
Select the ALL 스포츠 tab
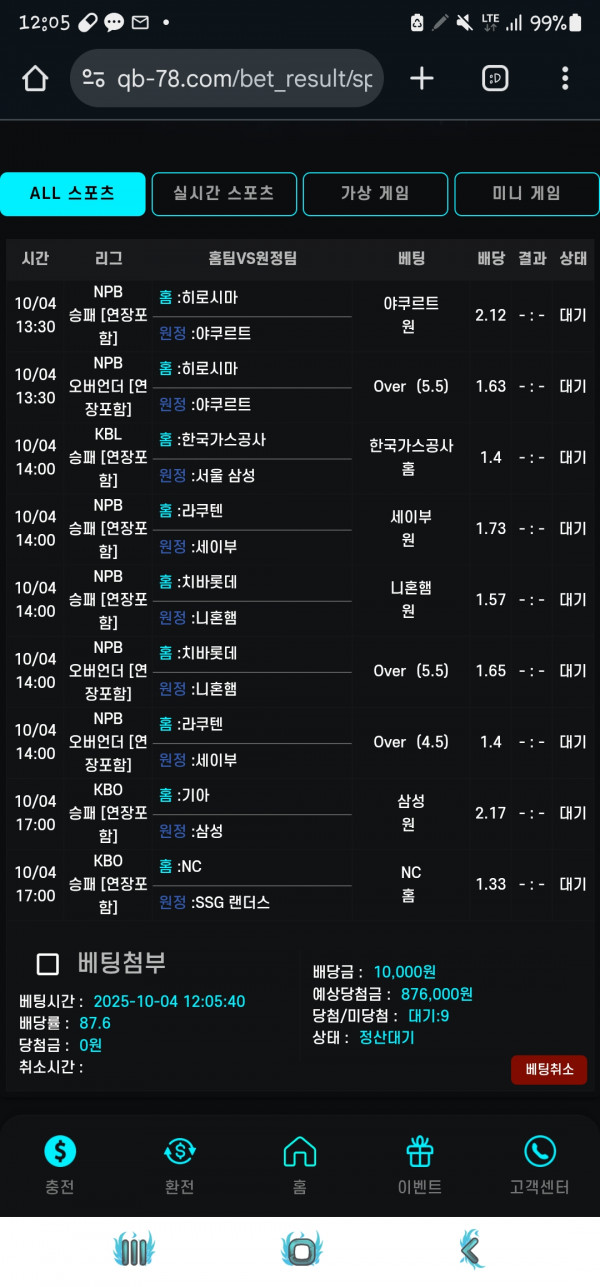(73, 194)
